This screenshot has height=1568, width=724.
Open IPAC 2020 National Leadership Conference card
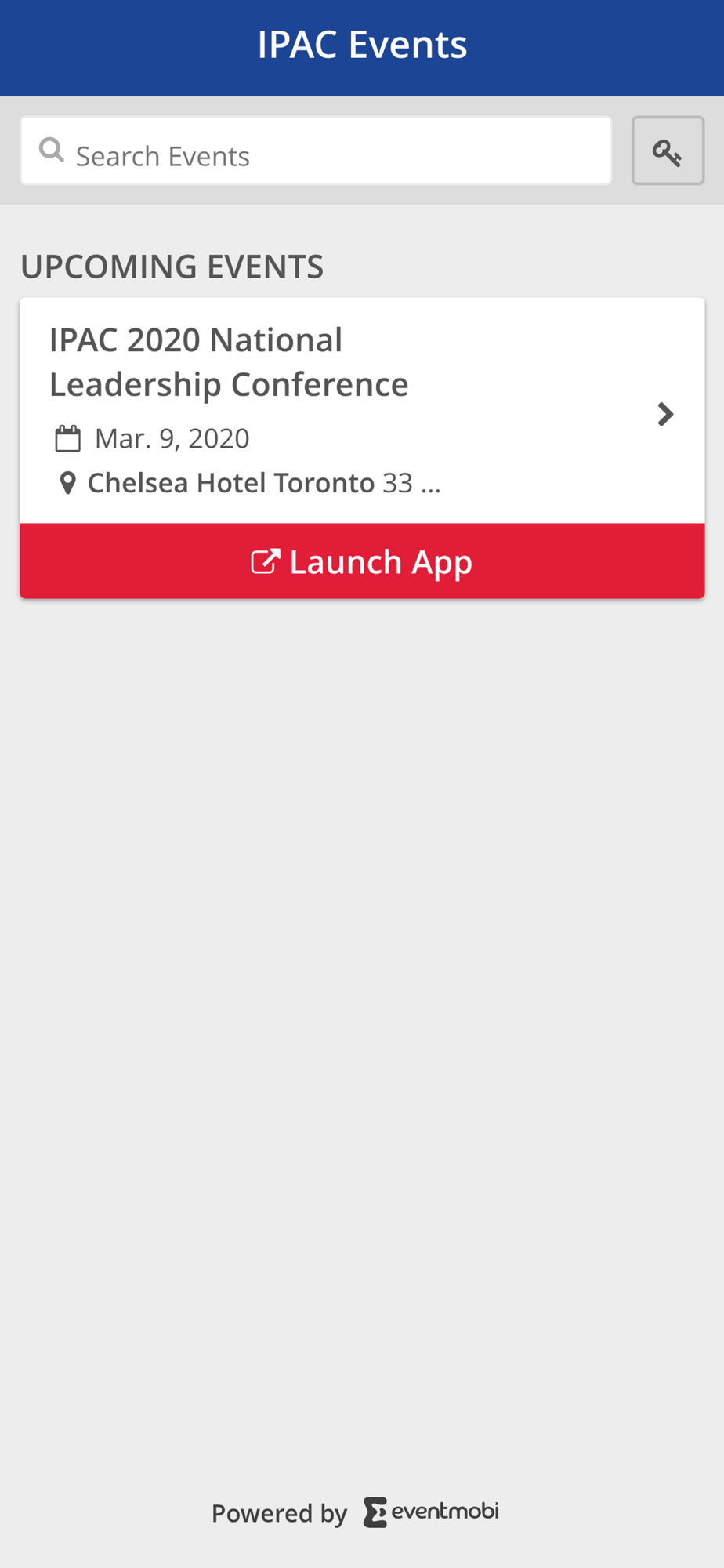(360, 411)
